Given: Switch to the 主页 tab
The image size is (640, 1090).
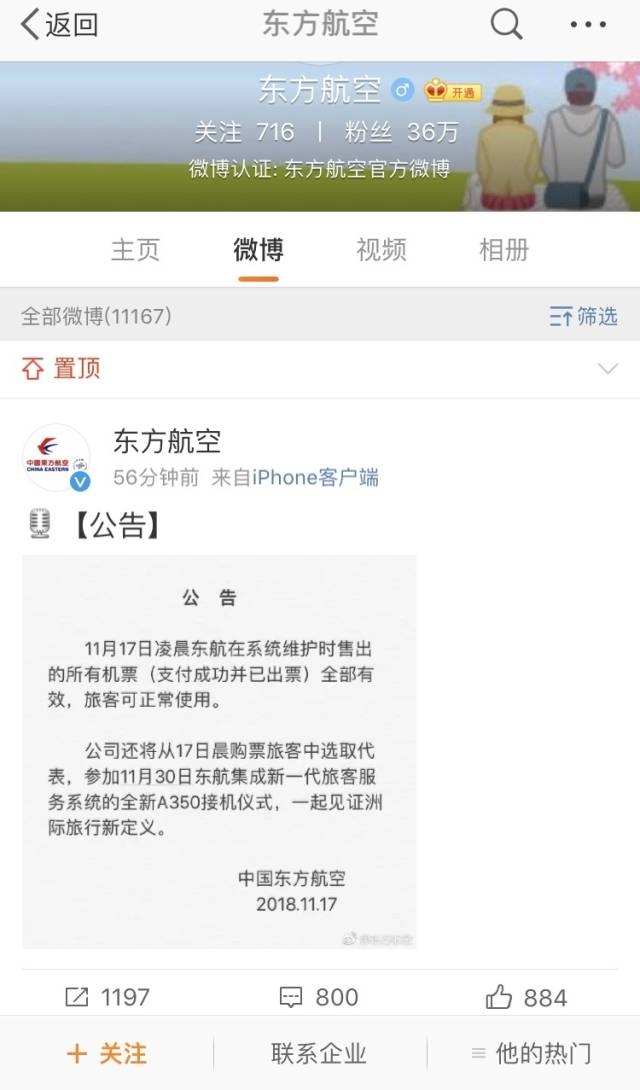Looking at the screenshot, I should pyautogui.click(x=135, y=250).
